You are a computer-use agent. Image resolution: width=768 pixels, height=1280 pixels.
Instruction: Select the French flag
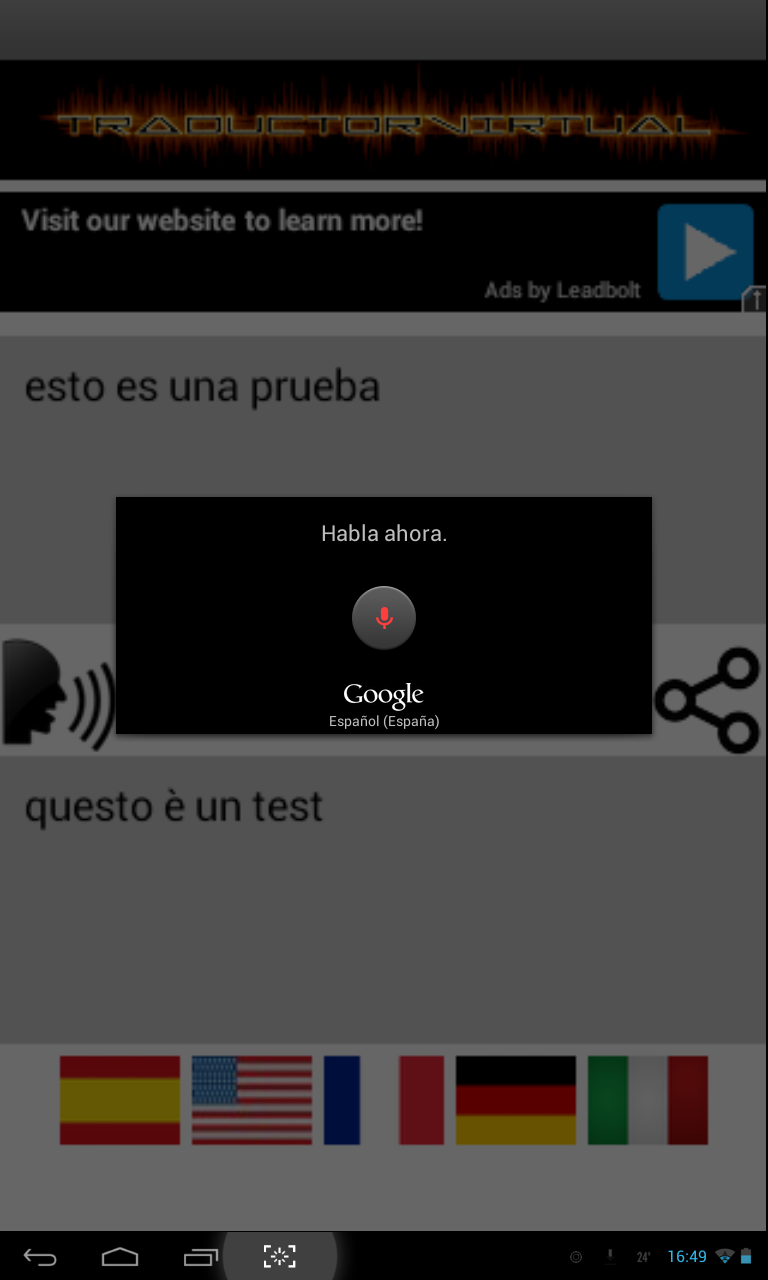(x=384, y=1100)
